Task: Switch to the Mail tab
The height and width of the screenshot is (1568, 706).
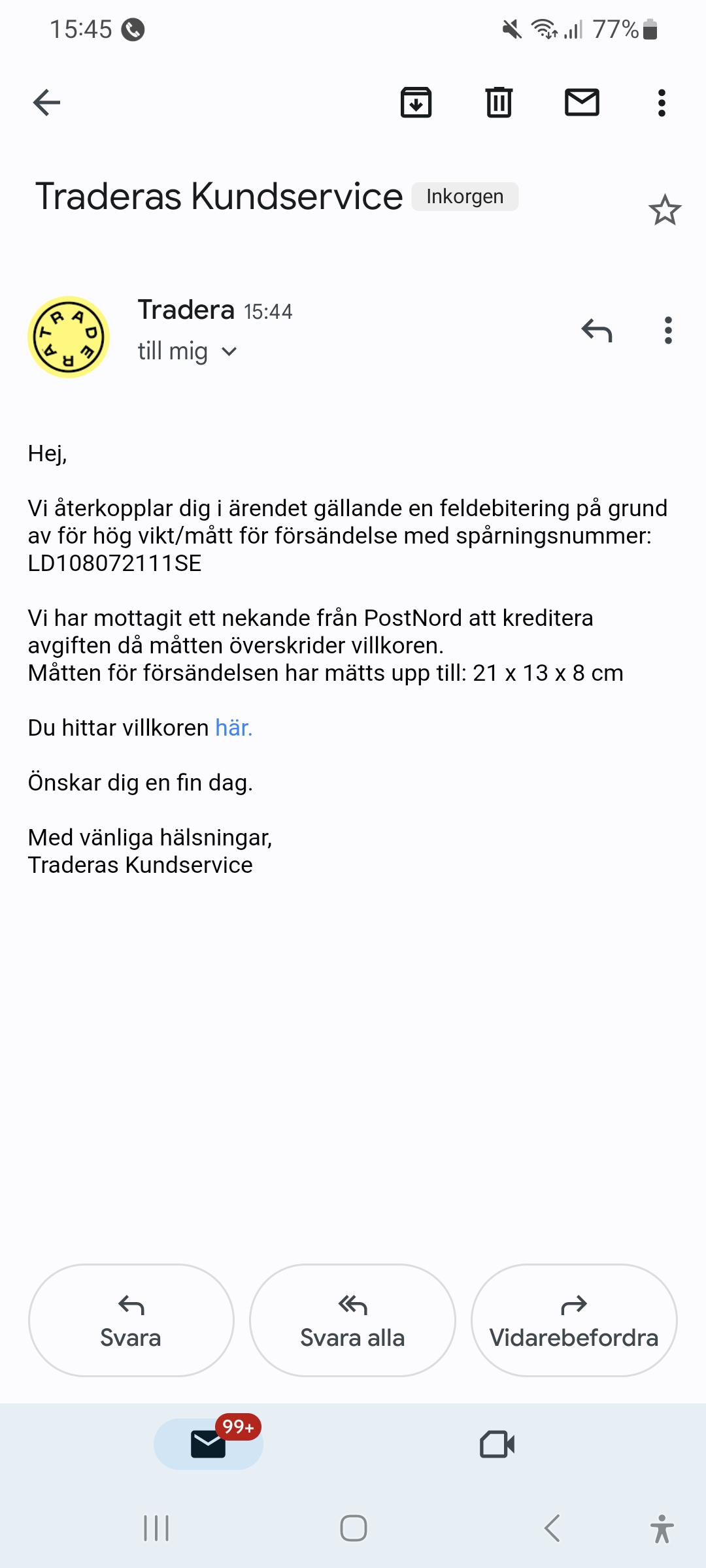Action: click(x=209, y=1444)
